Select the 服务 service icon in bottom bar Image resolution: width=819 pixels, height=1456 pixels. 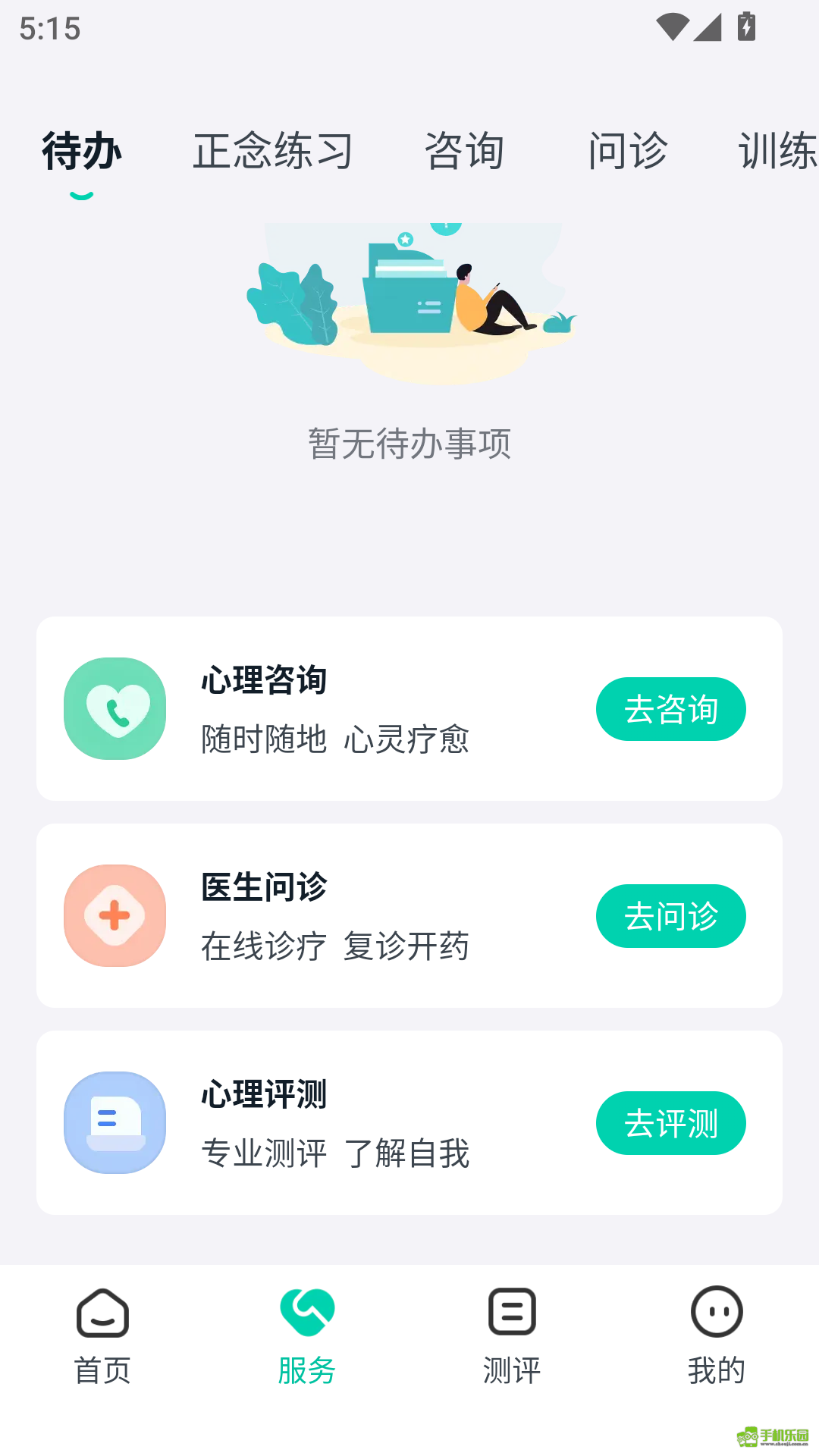coord(307,1311)
